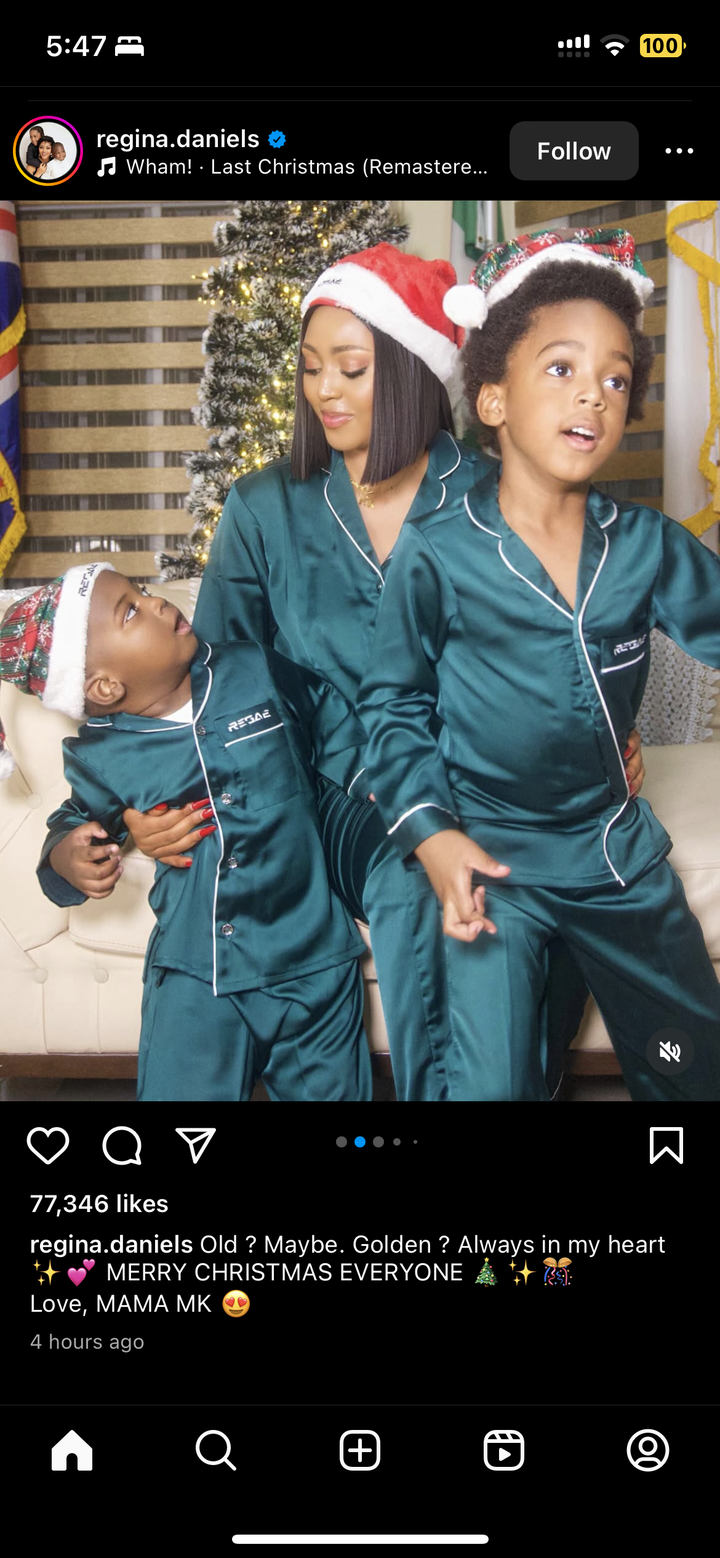Go to the Home feed tab
This screenshot has height=1558, width=720.
(72, 1450)
